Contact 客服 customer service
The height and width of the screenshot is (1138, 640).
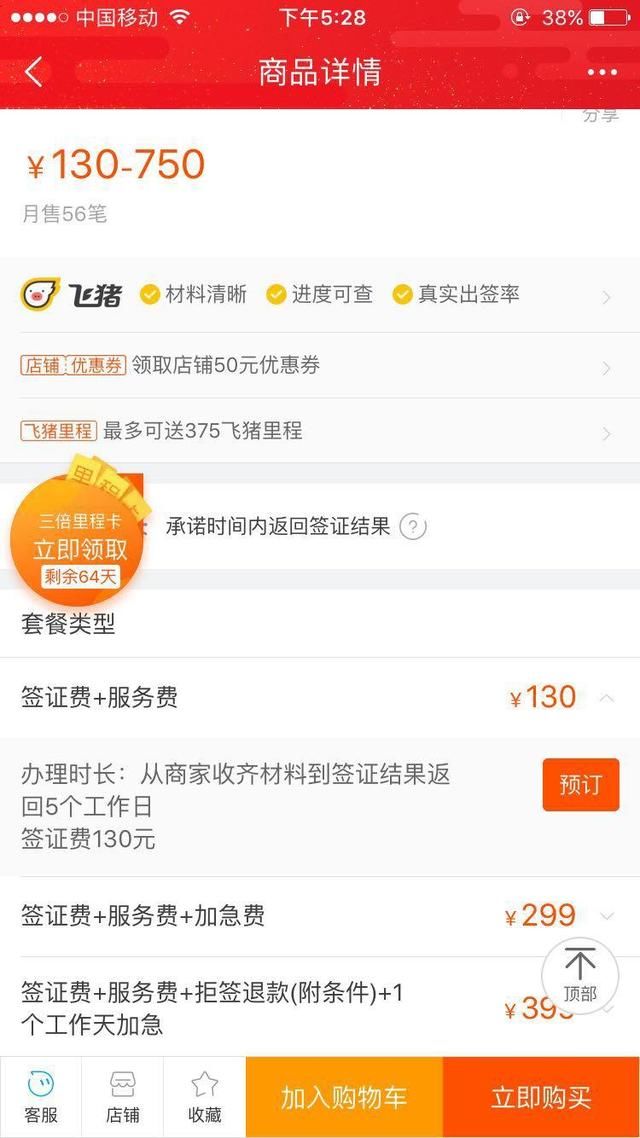pyautogui.click(x=40, y=1097)
